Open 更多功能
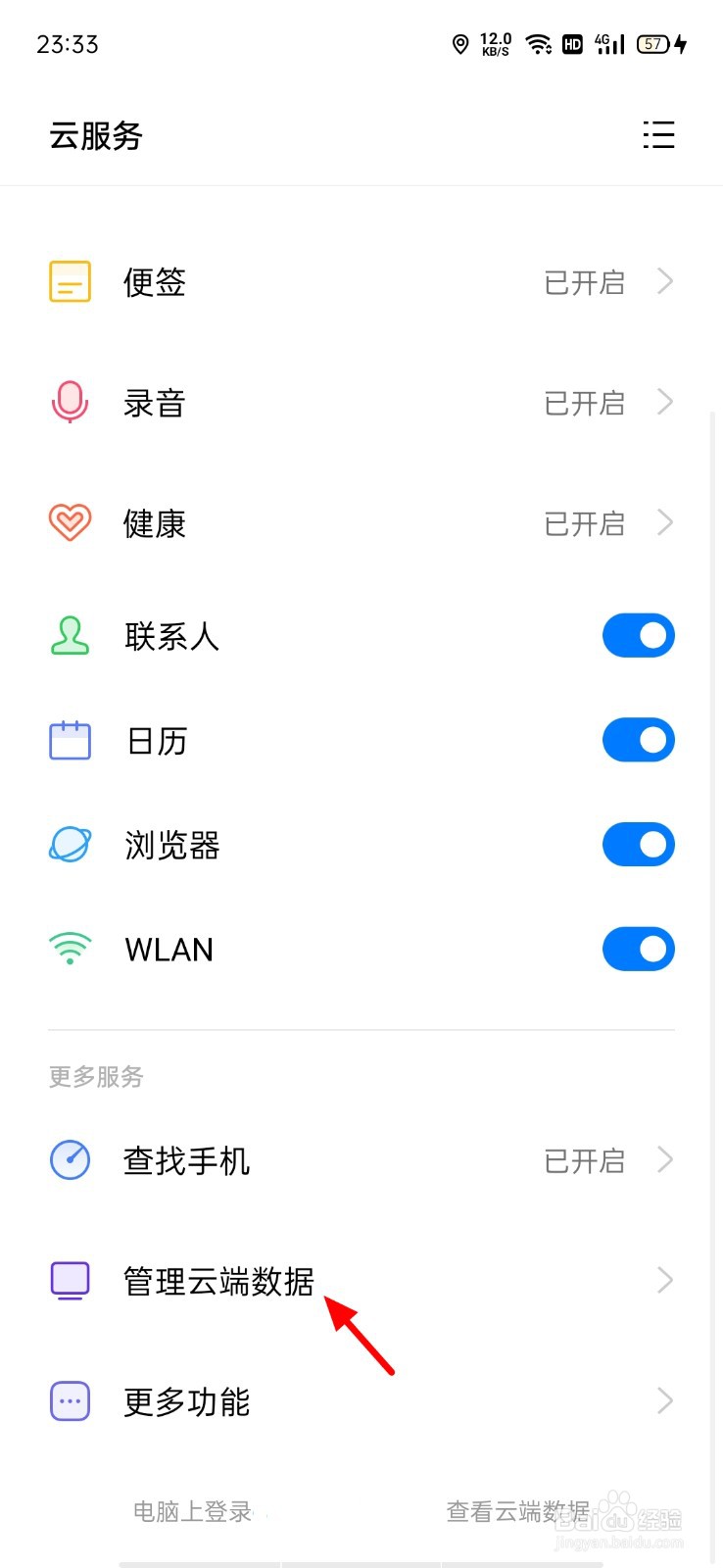723x1568 pixels. (x=361, y=1401)
